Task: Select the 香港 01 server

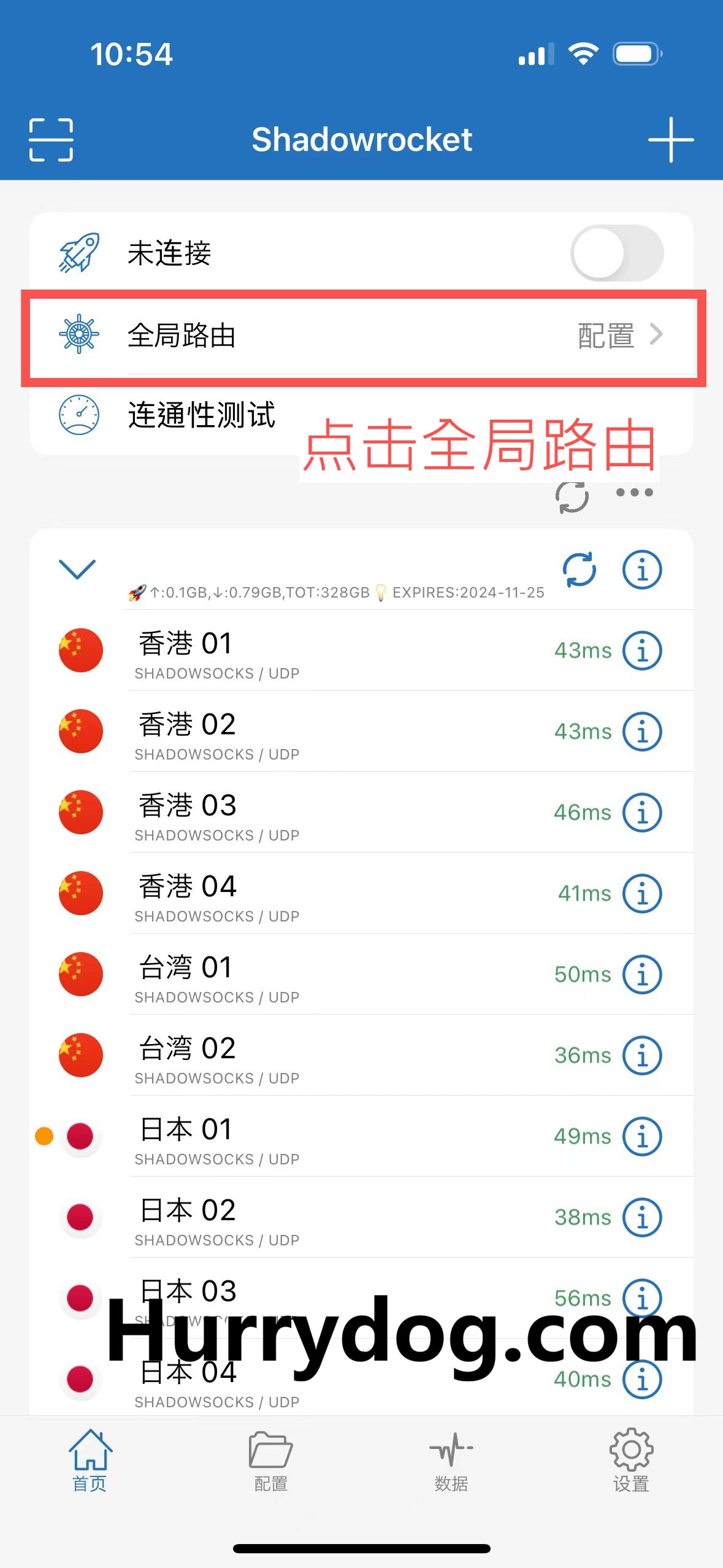Action: coord(307,651)
